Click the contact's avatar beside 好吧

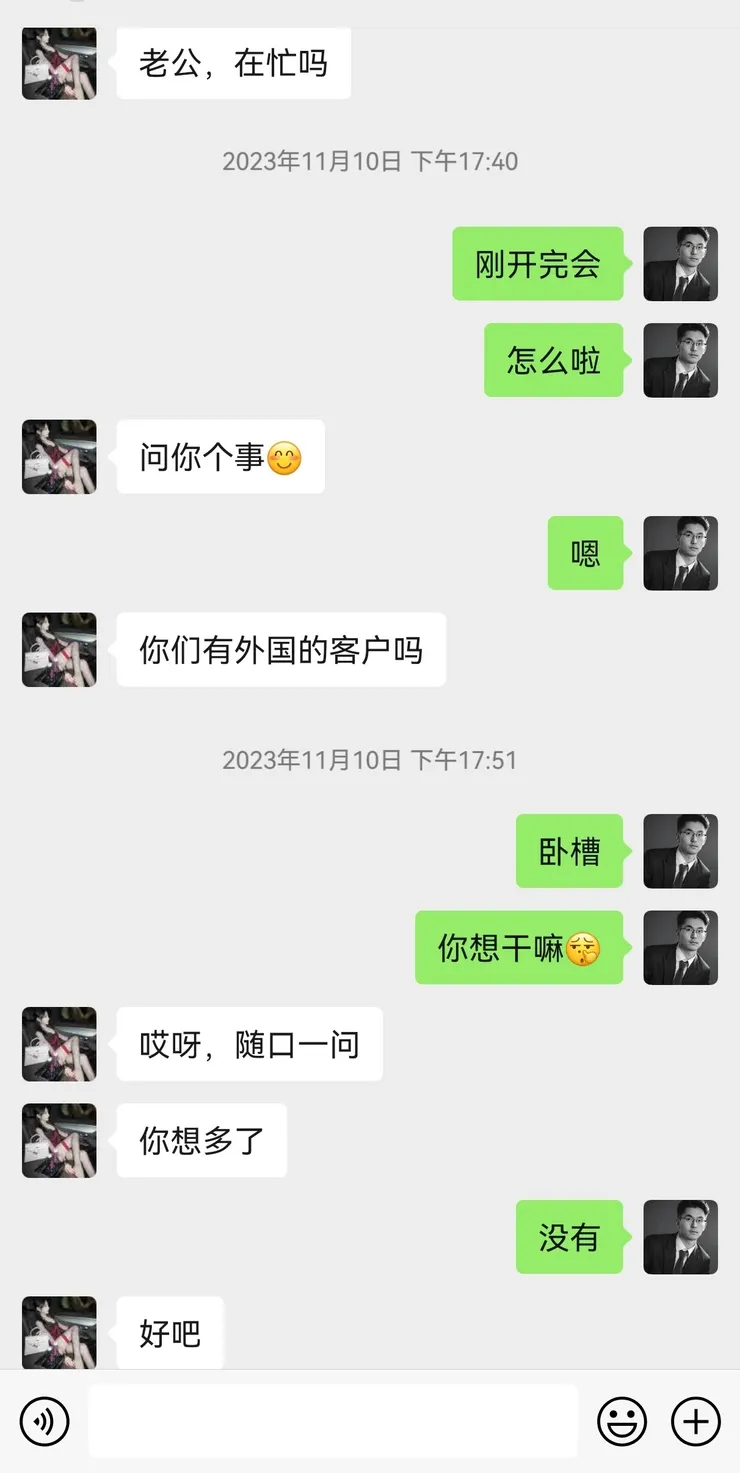point(59,1332)
